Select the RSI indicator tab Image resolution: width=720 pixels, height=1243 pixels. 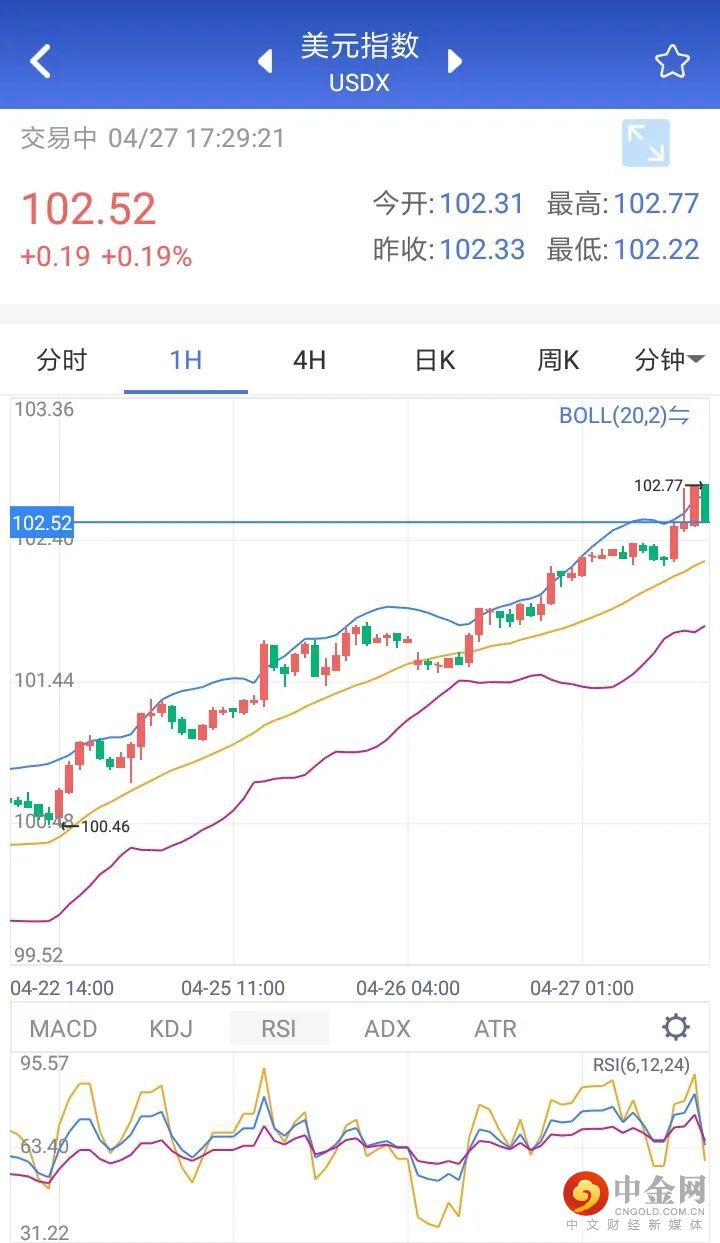pos(279,1028)
